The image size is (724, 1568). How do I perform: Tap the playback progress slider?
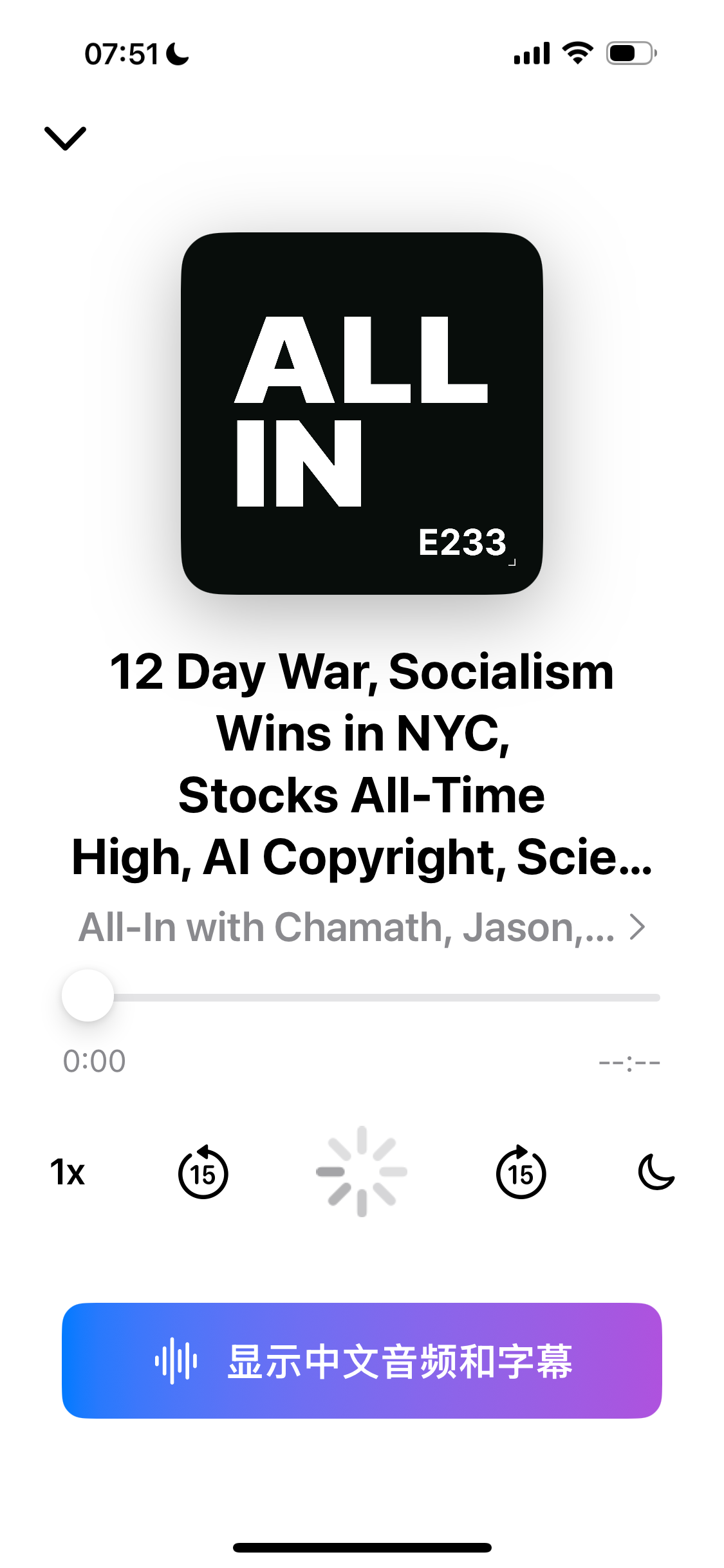tap(362, 996)
